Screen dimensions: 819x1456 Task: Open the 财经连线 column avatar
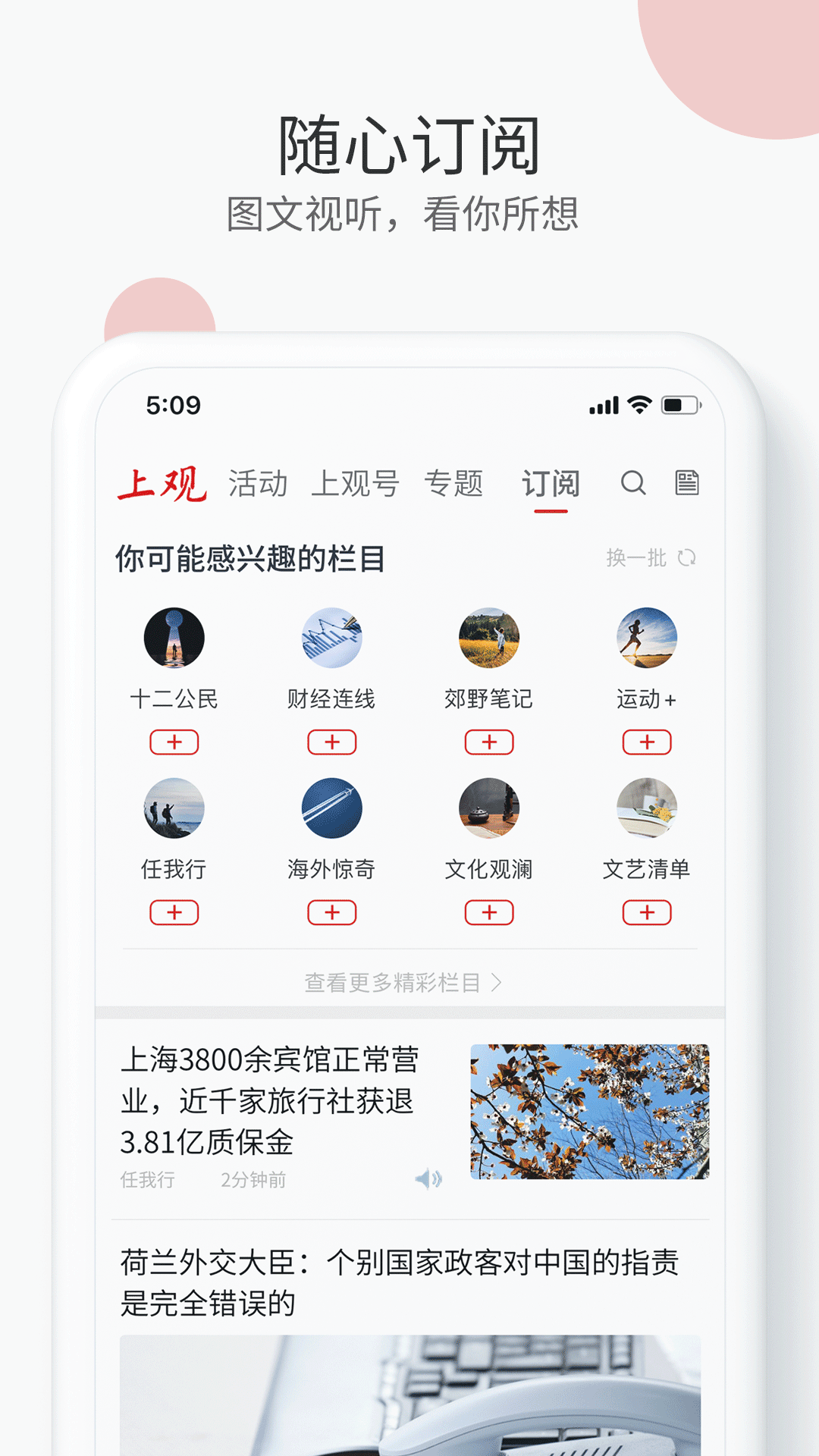pyautogui.click(x=331, y=639)
